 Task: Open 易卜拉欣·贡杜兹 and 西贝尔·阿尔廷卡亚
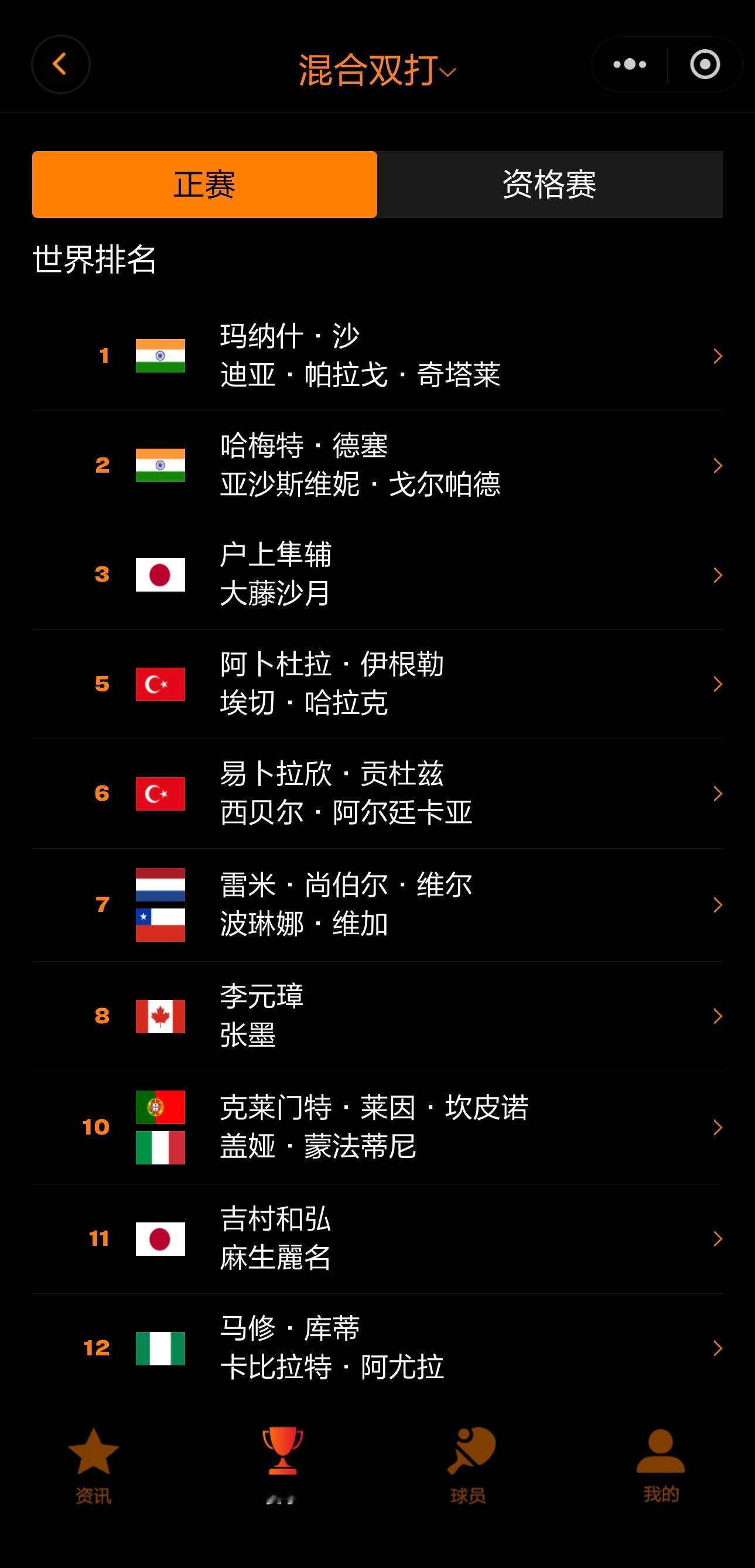[x=377, y=794]
